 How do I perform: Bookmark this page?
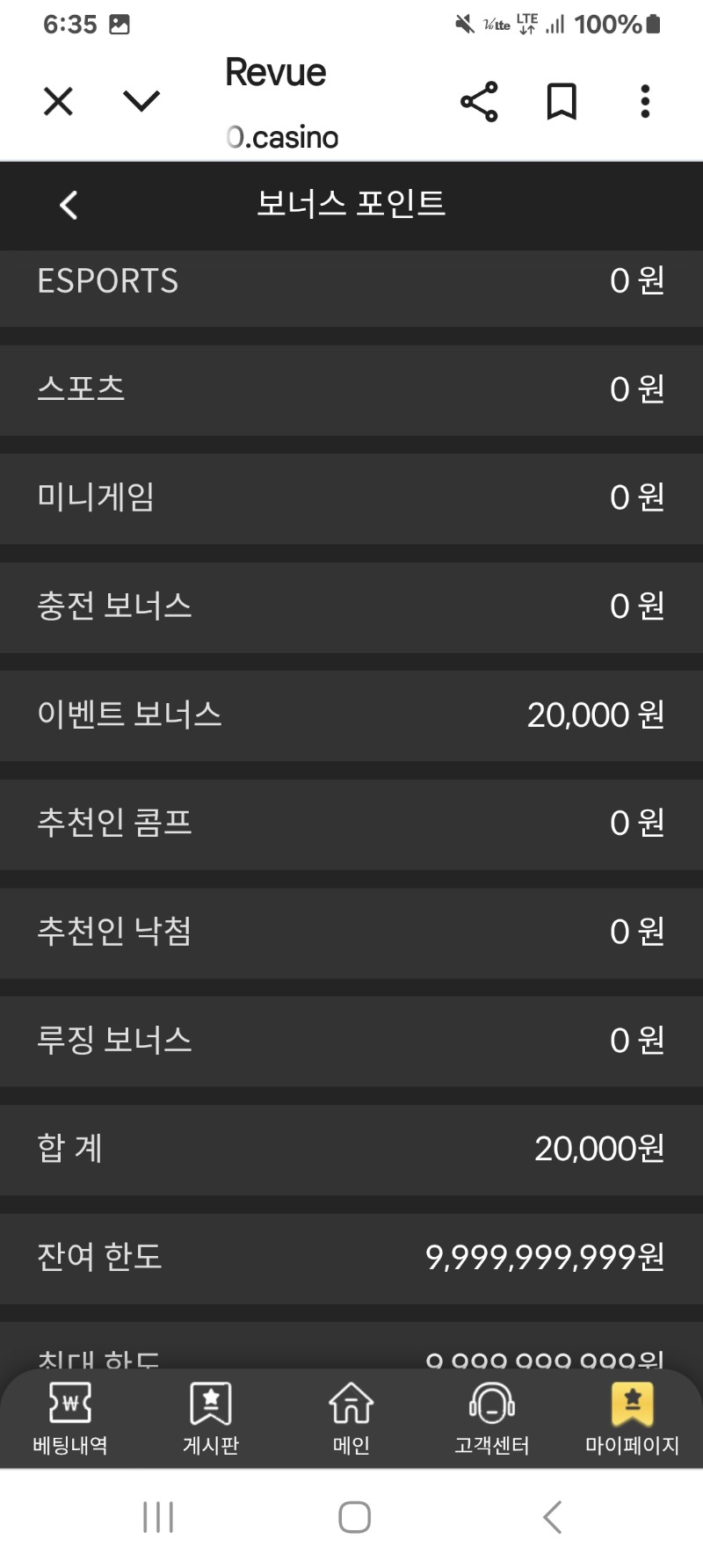coord(562,102)
